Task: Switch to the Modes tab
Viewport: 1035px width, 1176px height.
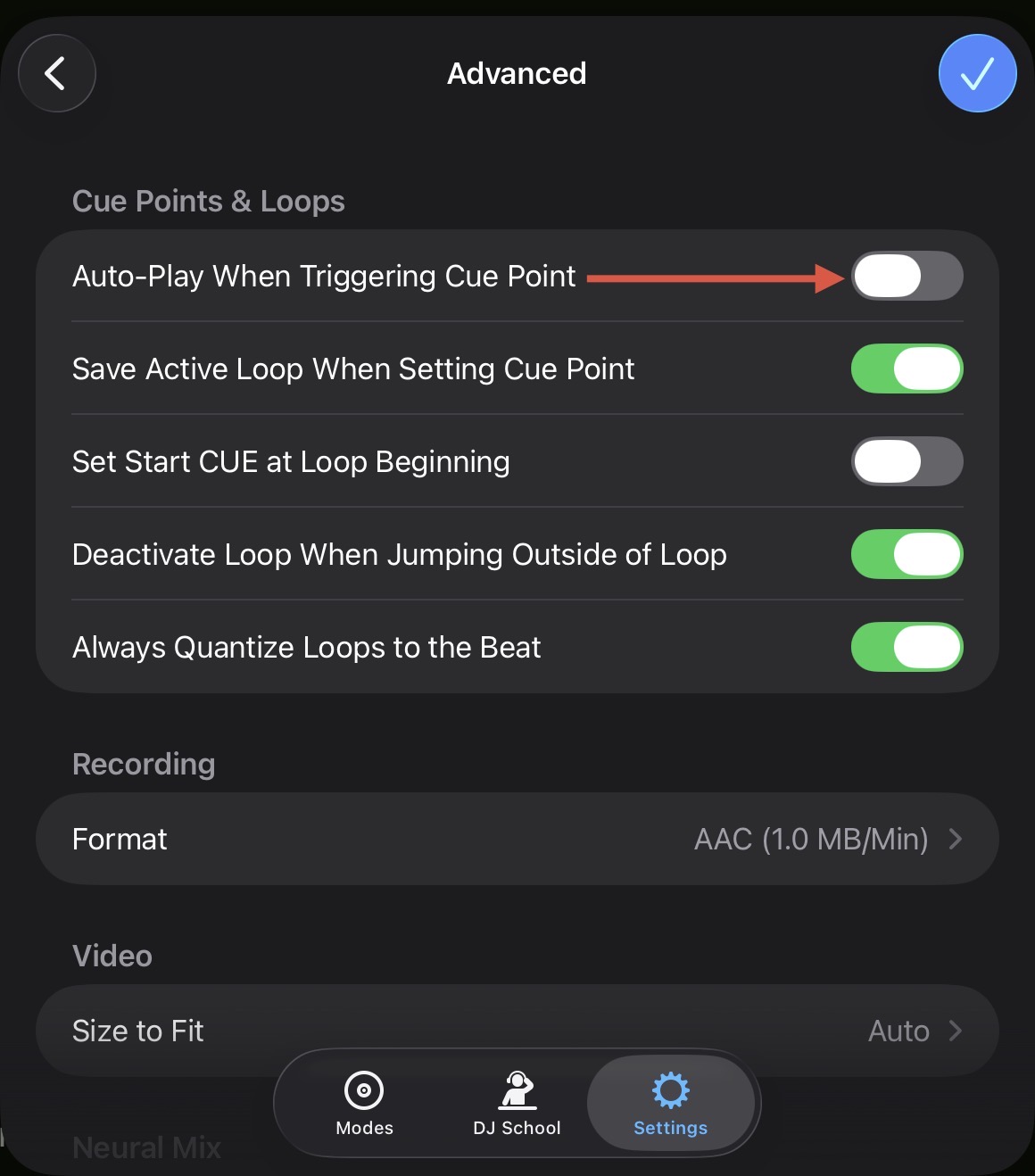Action: 364,1104
